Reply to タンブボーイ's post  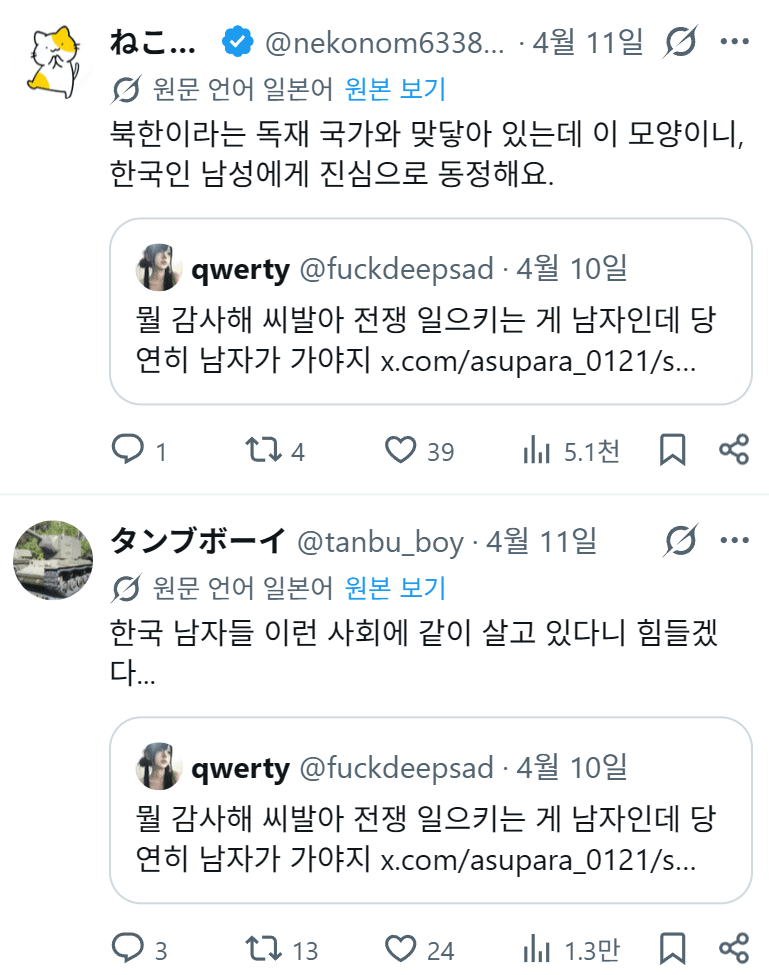coord(128,948)
